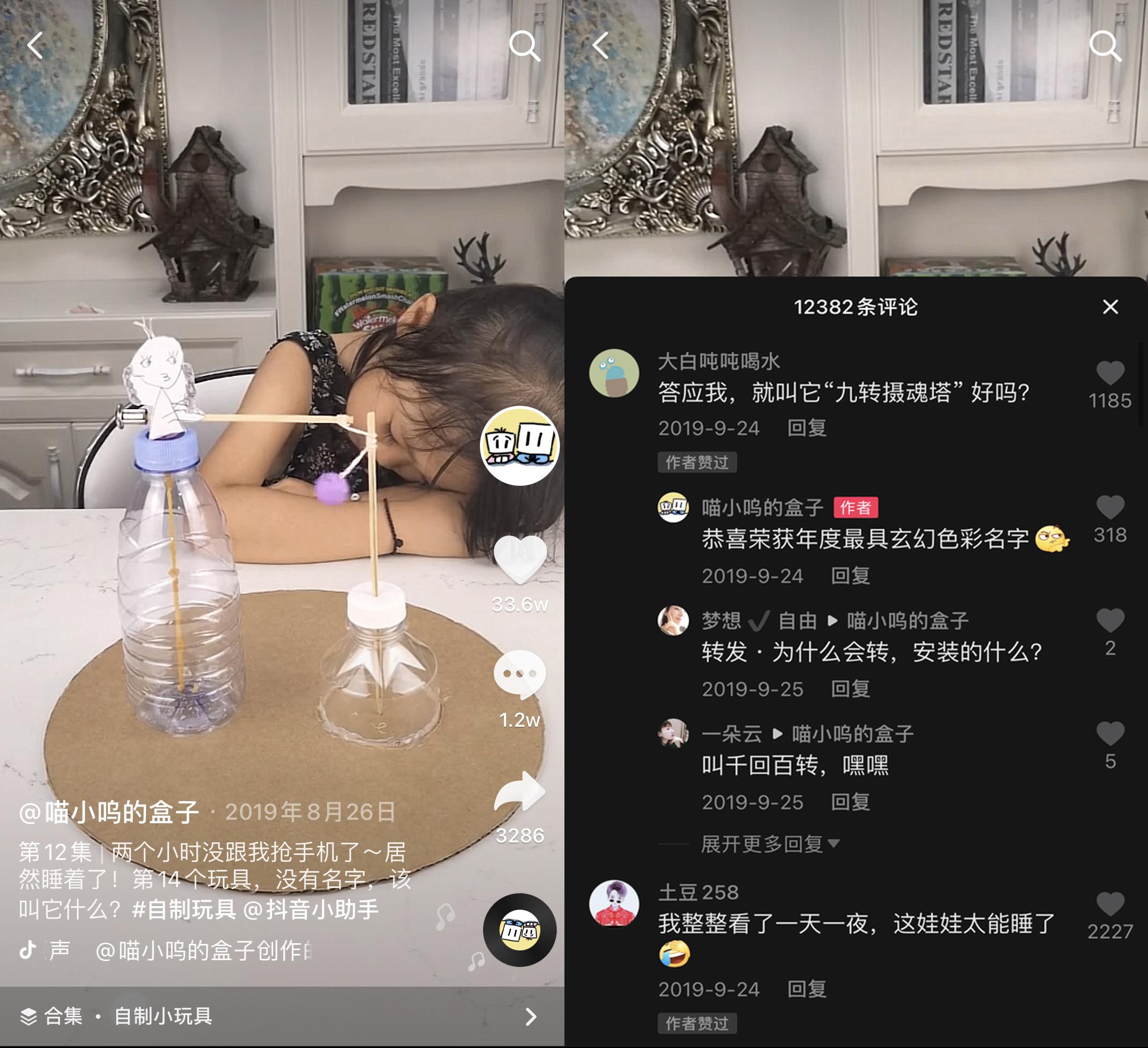Reply to 土豆258's comment

[x=806, y=989]
